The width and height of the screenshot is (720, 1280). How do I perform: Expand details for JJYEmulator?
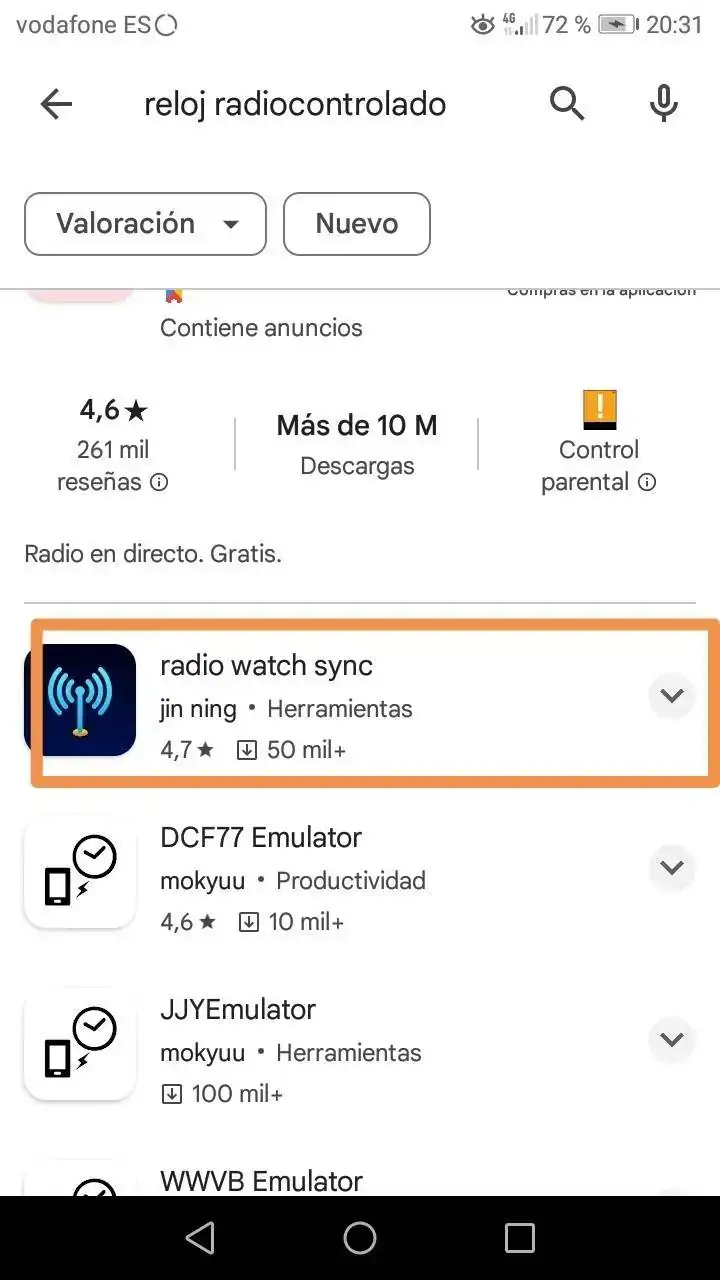click(671, 1040)
